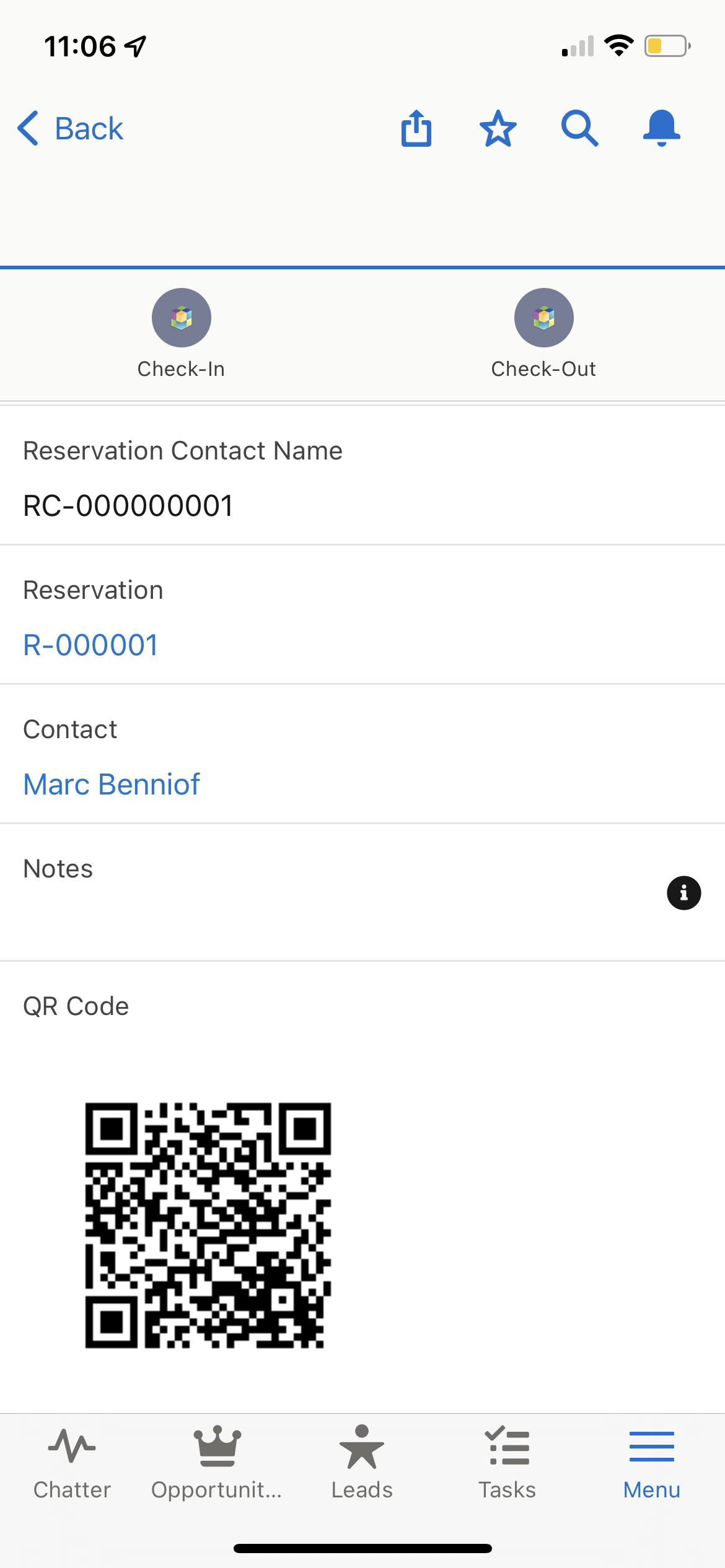
Task: Switch to the Tasks tab
Action: click(507, 1463)
